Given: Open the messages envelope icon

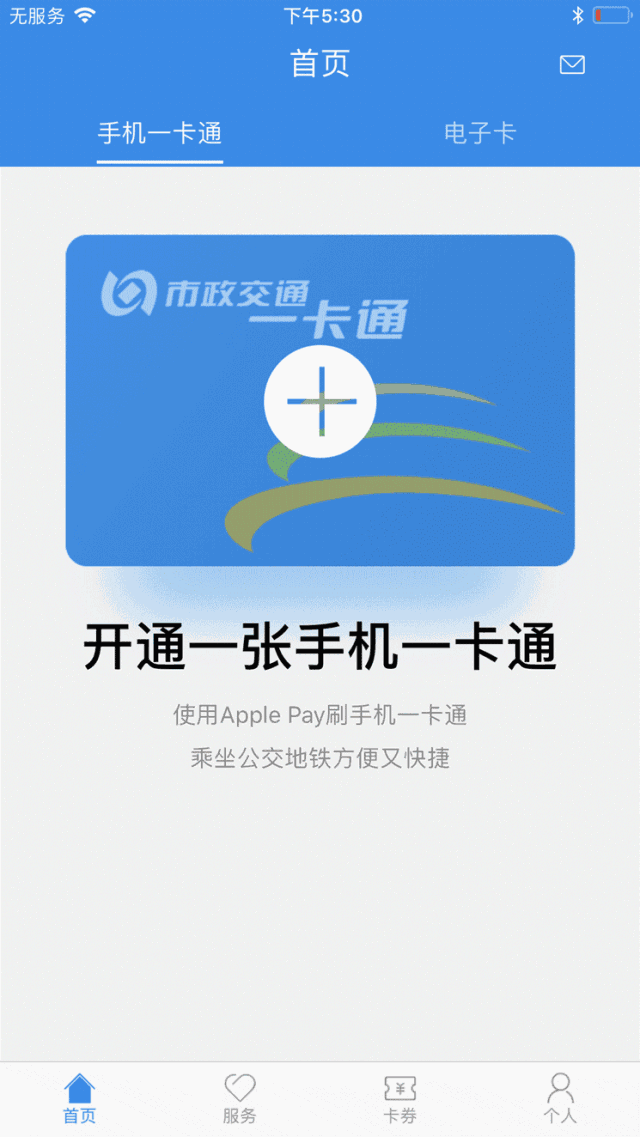Looking at the screenshot, I should [x=572, y=65].
